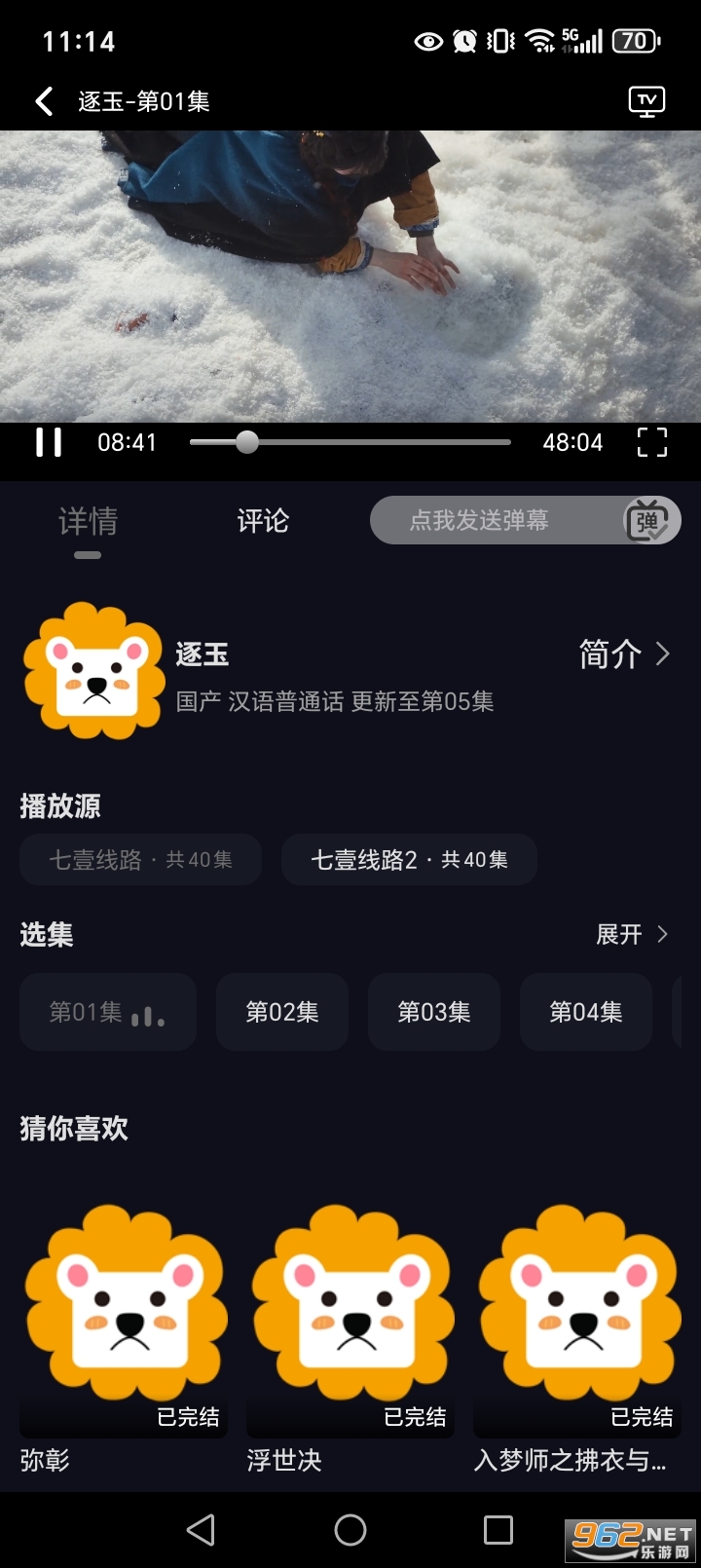This screenshot has height=1568, width=701.
Task: Switch to the 评论 tab
Action: (x=263, y=521)
